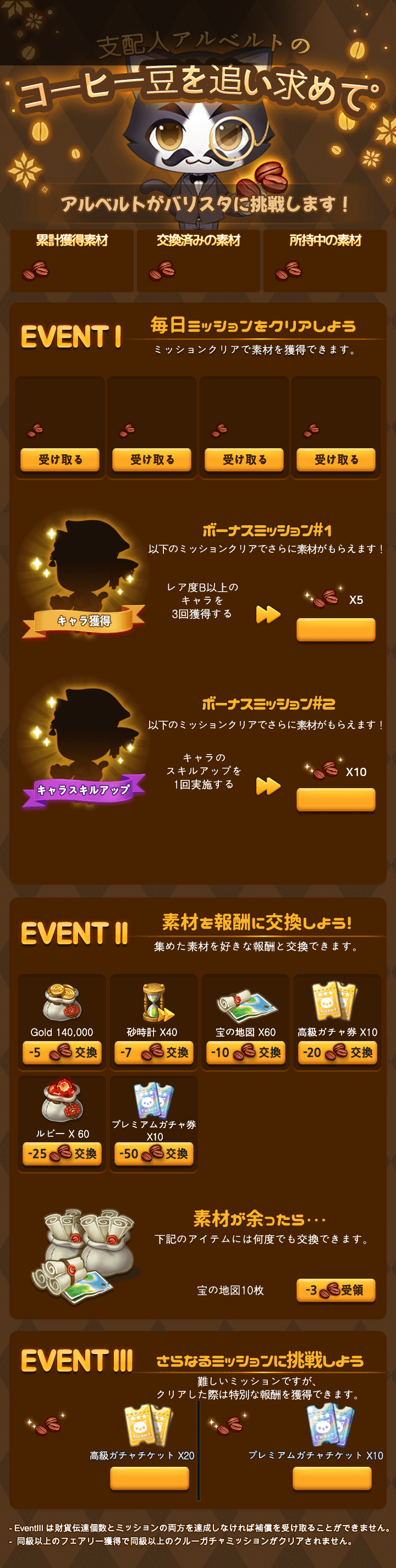This screenshot has height=1568, width=396.
Task: Tap 受領 for 宝の地図10枚
Action: point(336,1290)
